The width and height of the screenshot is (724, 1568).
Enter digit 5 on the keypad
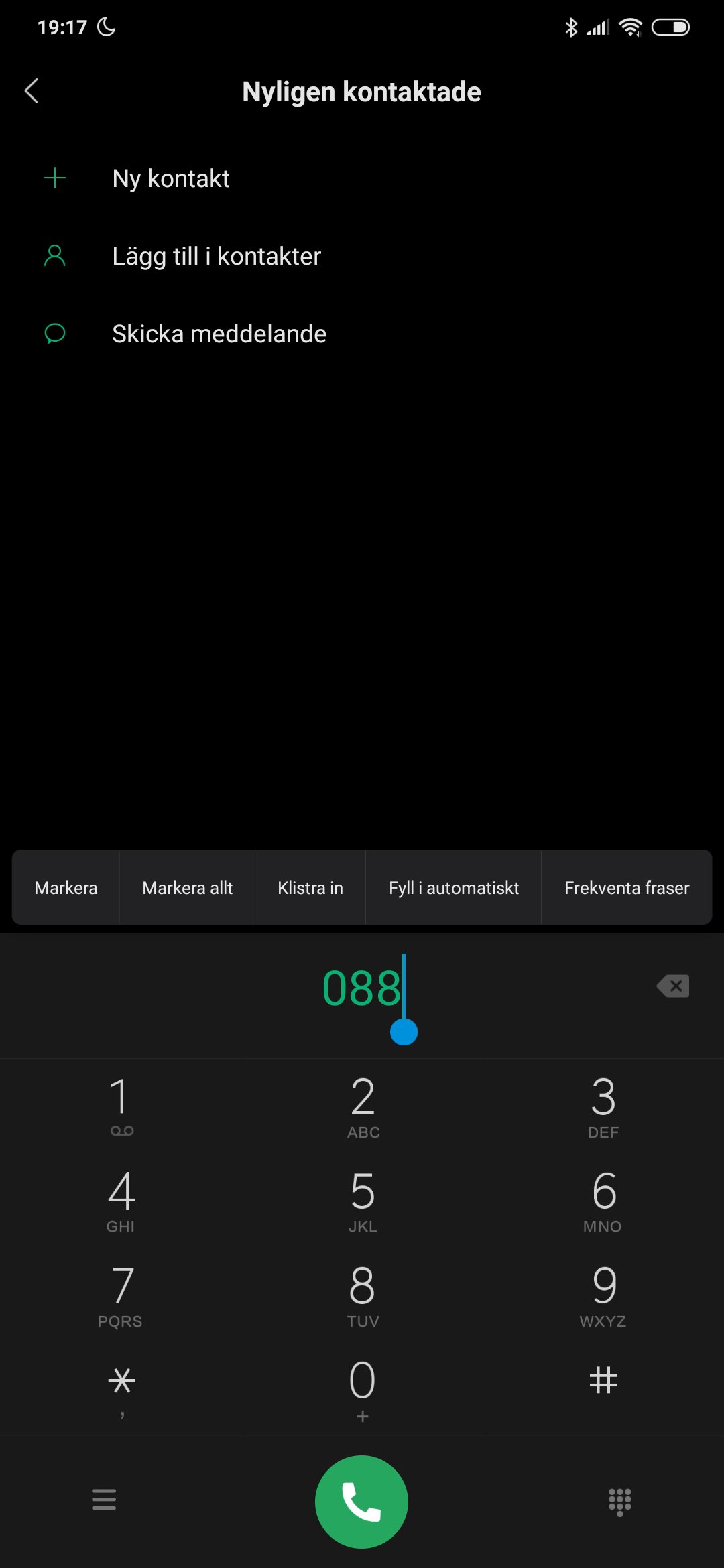point(362,1199)
